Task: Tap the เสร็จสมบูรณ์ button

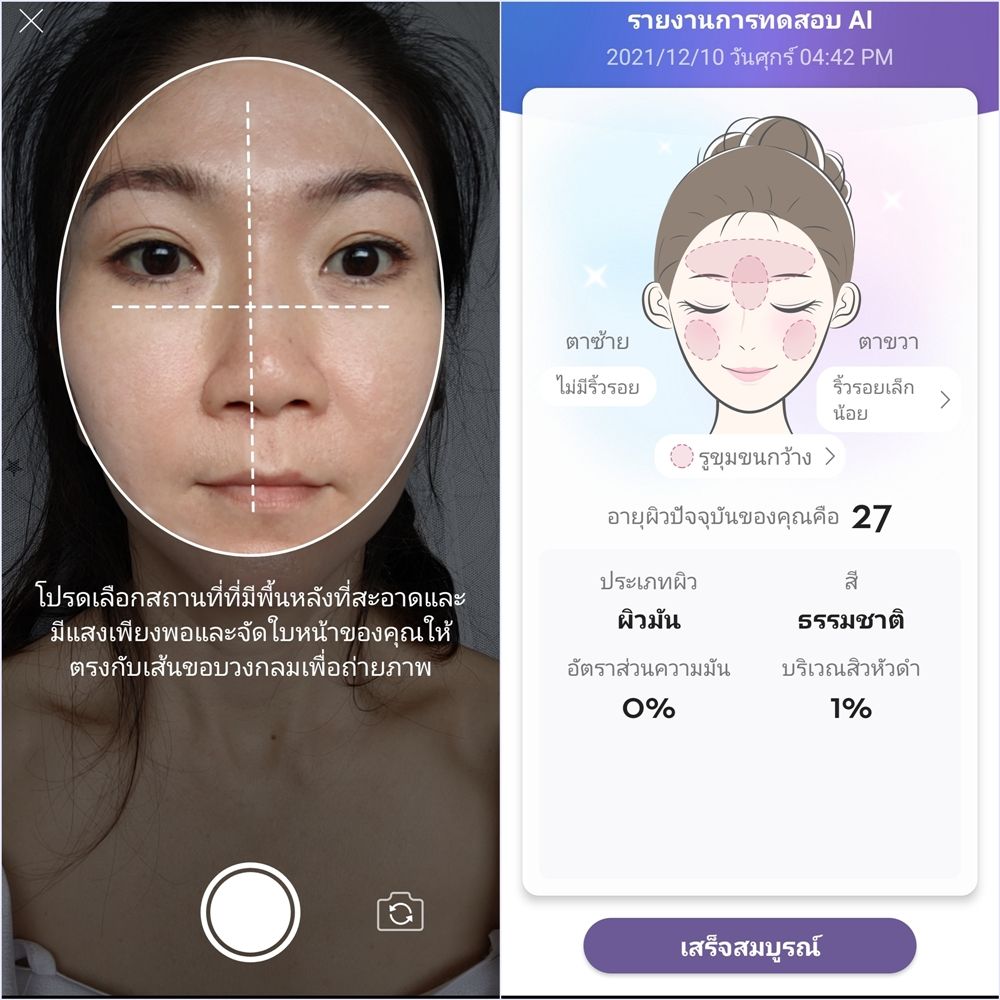Action: (x=750, y=946)
